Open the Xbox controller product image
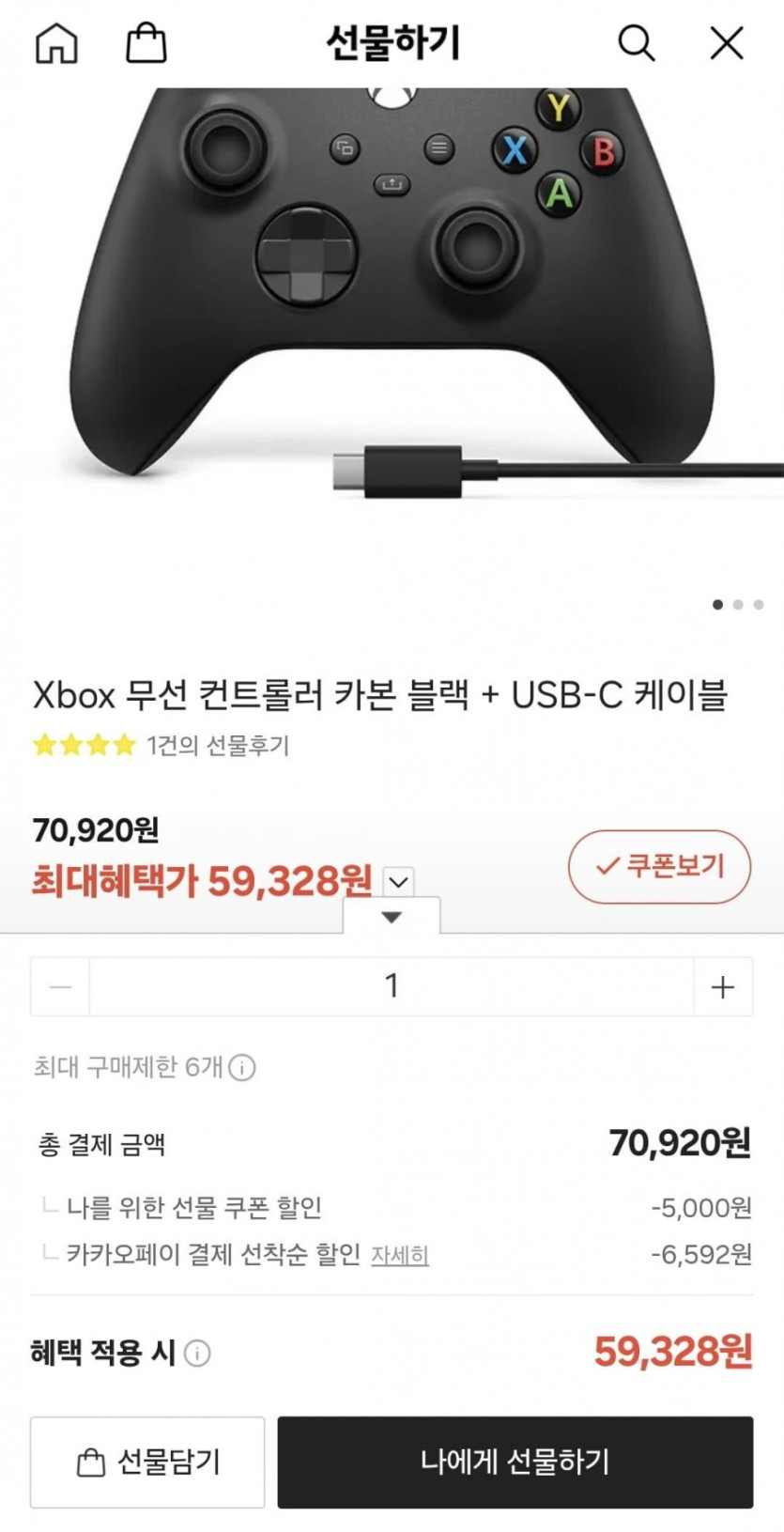Viewport: 784px width, 1532px height. (392, 310)
